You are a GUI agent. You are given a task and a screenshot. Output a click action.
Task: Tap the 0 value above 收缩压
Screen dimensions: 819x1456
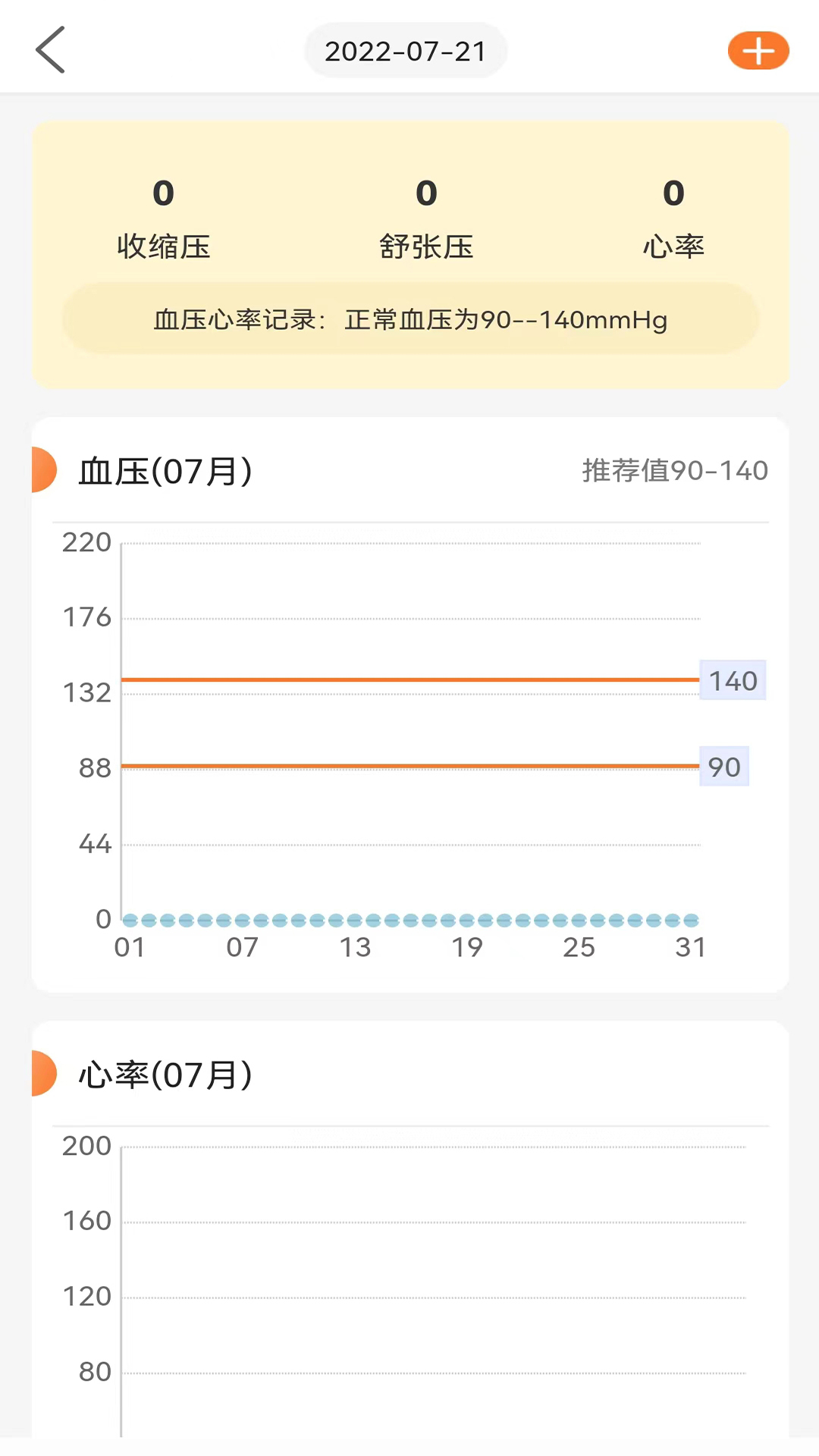point(162,193)
